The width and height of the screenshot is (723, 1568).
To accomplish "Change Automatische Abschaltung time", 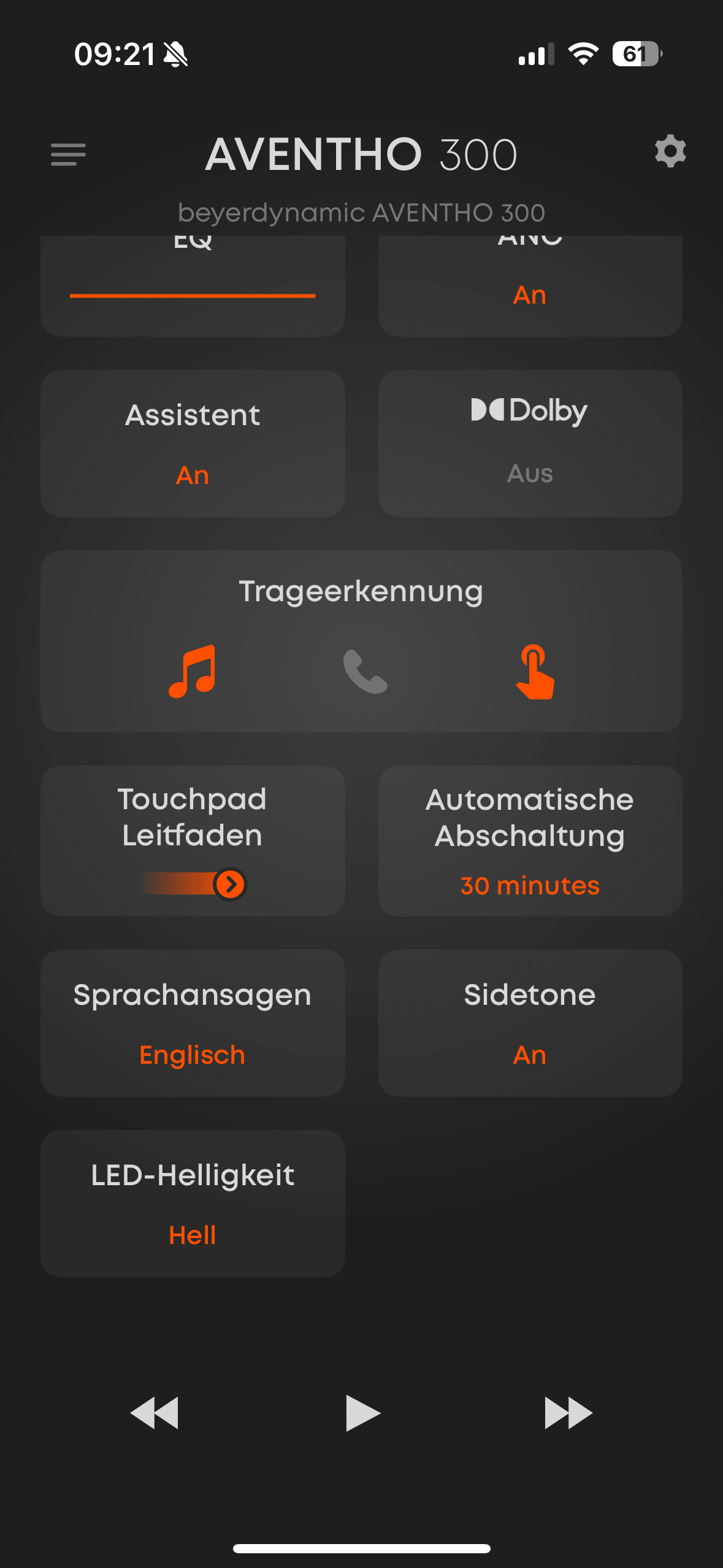I will 530,840.
